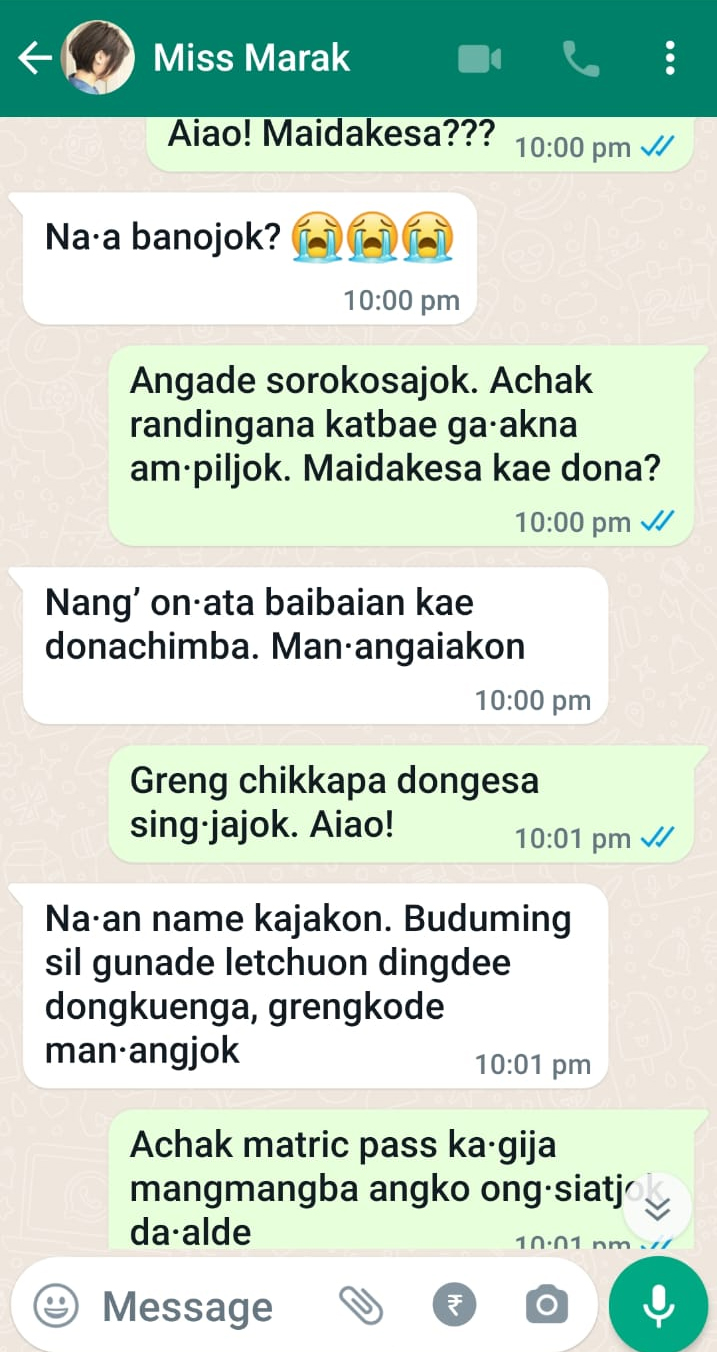Image resolution: width=717 pixels, height=1352 pixels.
Task: Open the camera to send a photo
Action: [x=546, y=1305]
